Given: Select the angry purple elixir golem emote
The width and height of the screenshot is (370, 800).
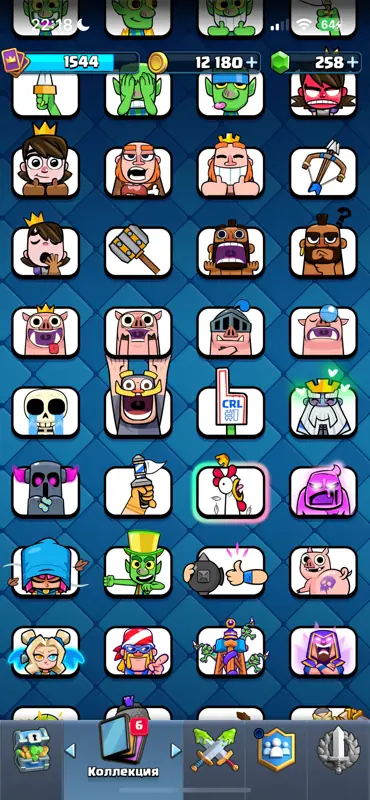Looking at the screenshot, I should click(323, 490).
